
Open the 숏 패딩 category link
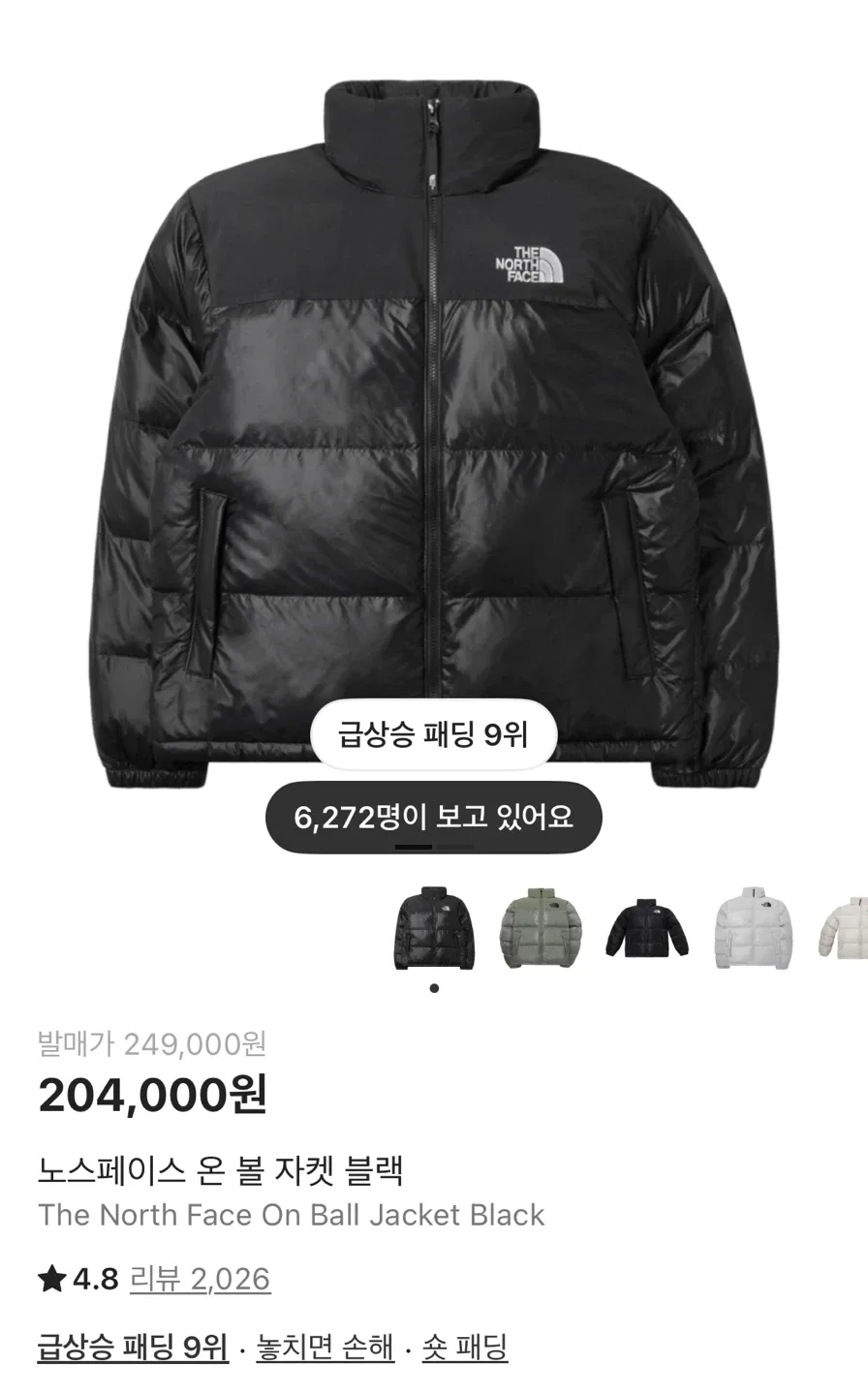click(465, 1348)
